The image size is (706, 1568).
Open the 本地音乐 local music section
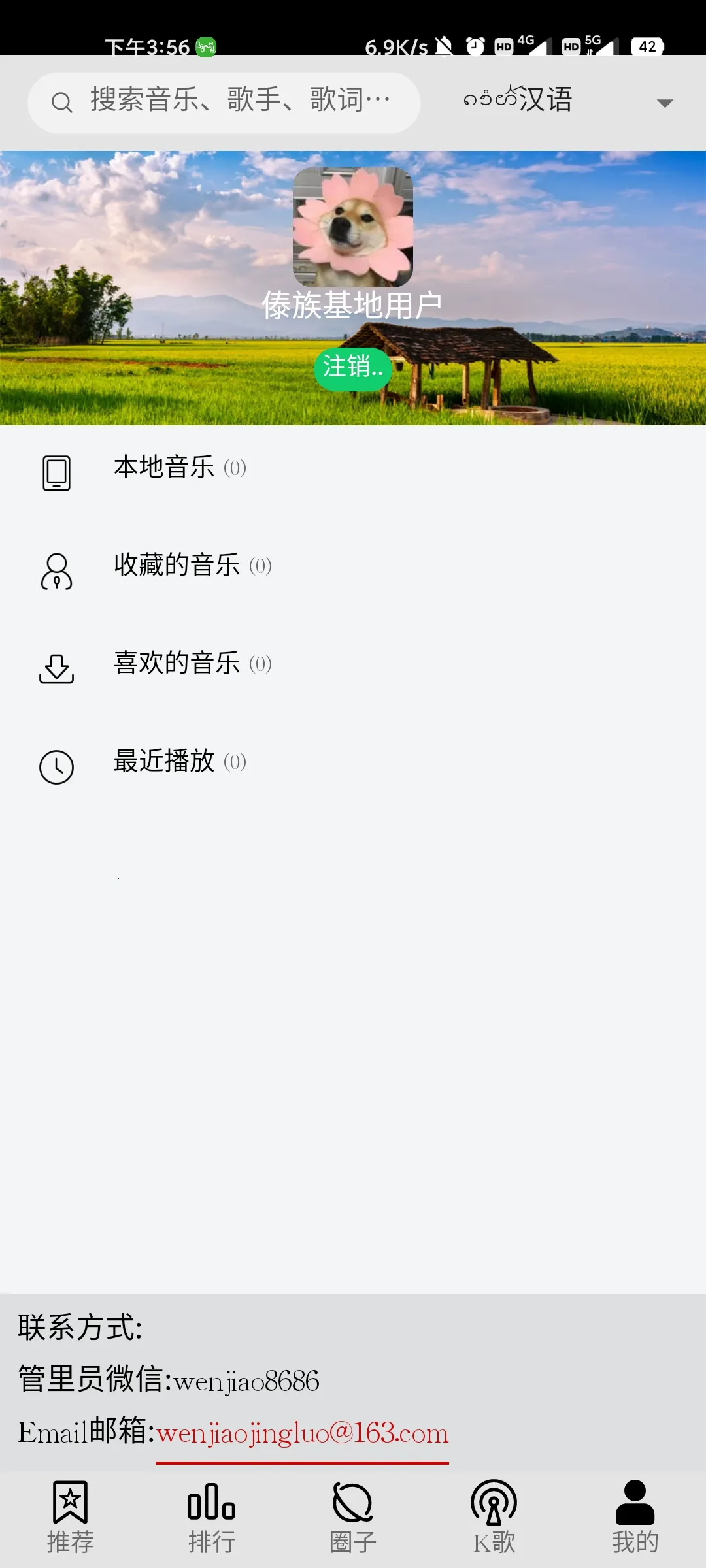[163, 468]
